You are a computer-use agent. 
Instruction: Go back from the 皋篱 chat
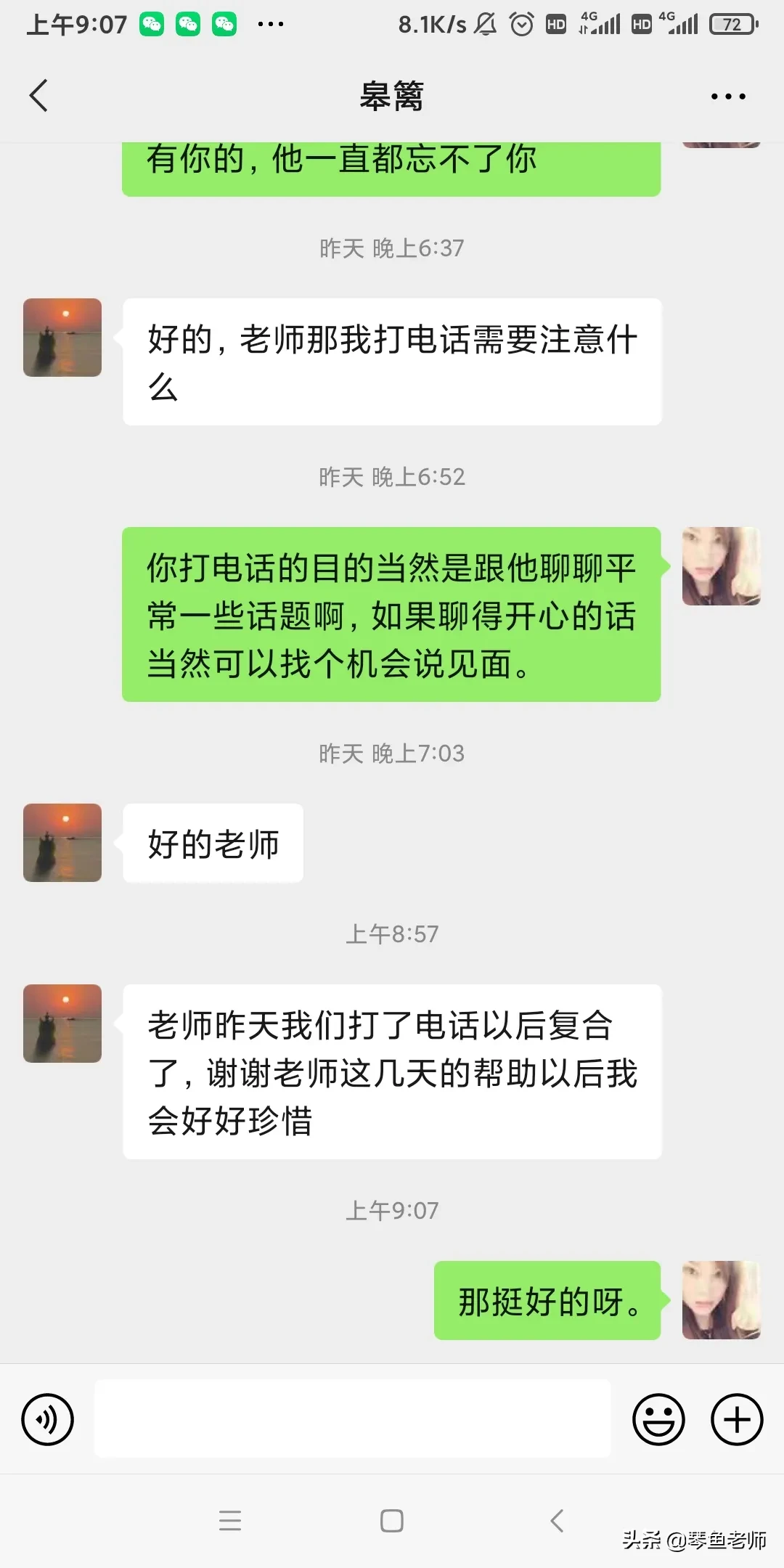[x=38, y=96]
